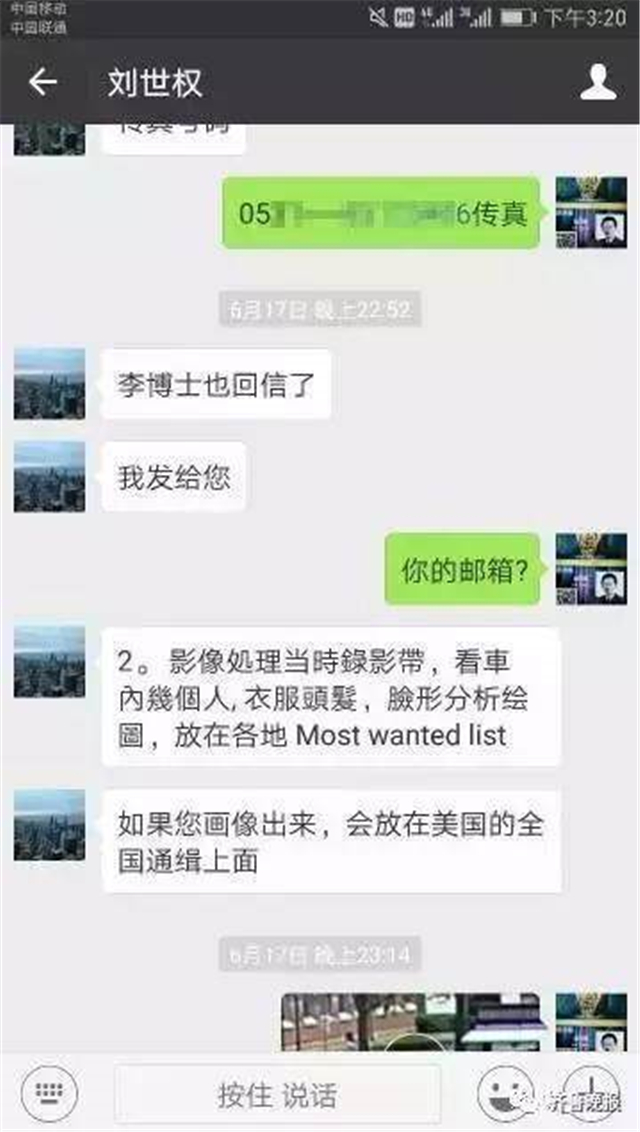
Task: Open sender avatar beside 李博士也回信了
Action: (x=49, y=383)
